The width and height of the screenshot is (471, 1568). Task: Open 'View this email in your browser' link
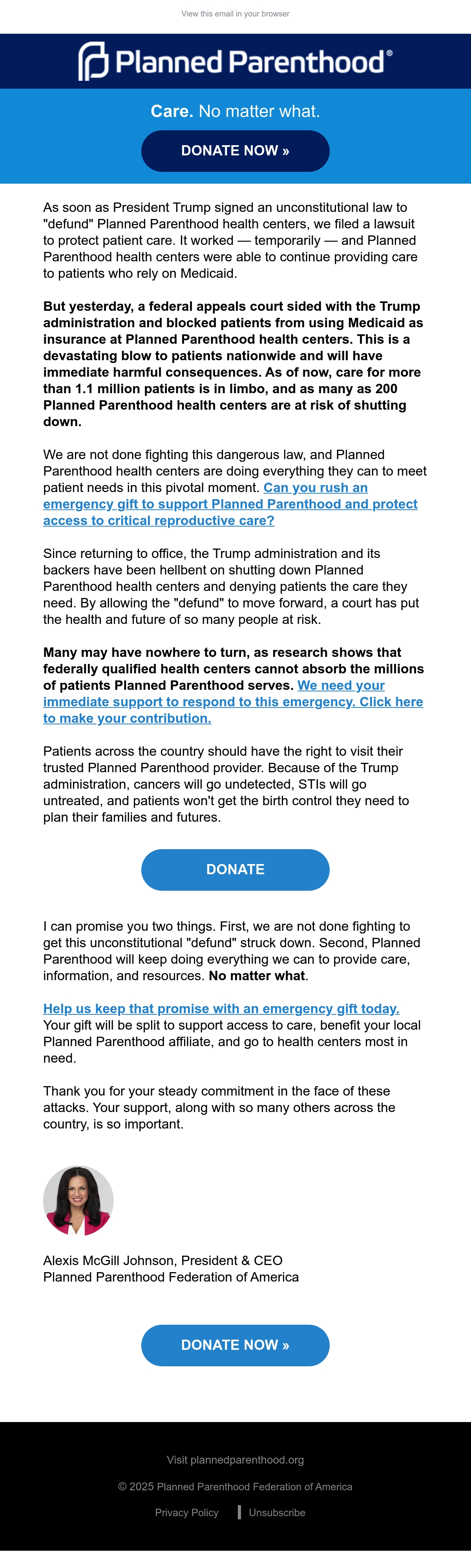(x=235, y=14)
